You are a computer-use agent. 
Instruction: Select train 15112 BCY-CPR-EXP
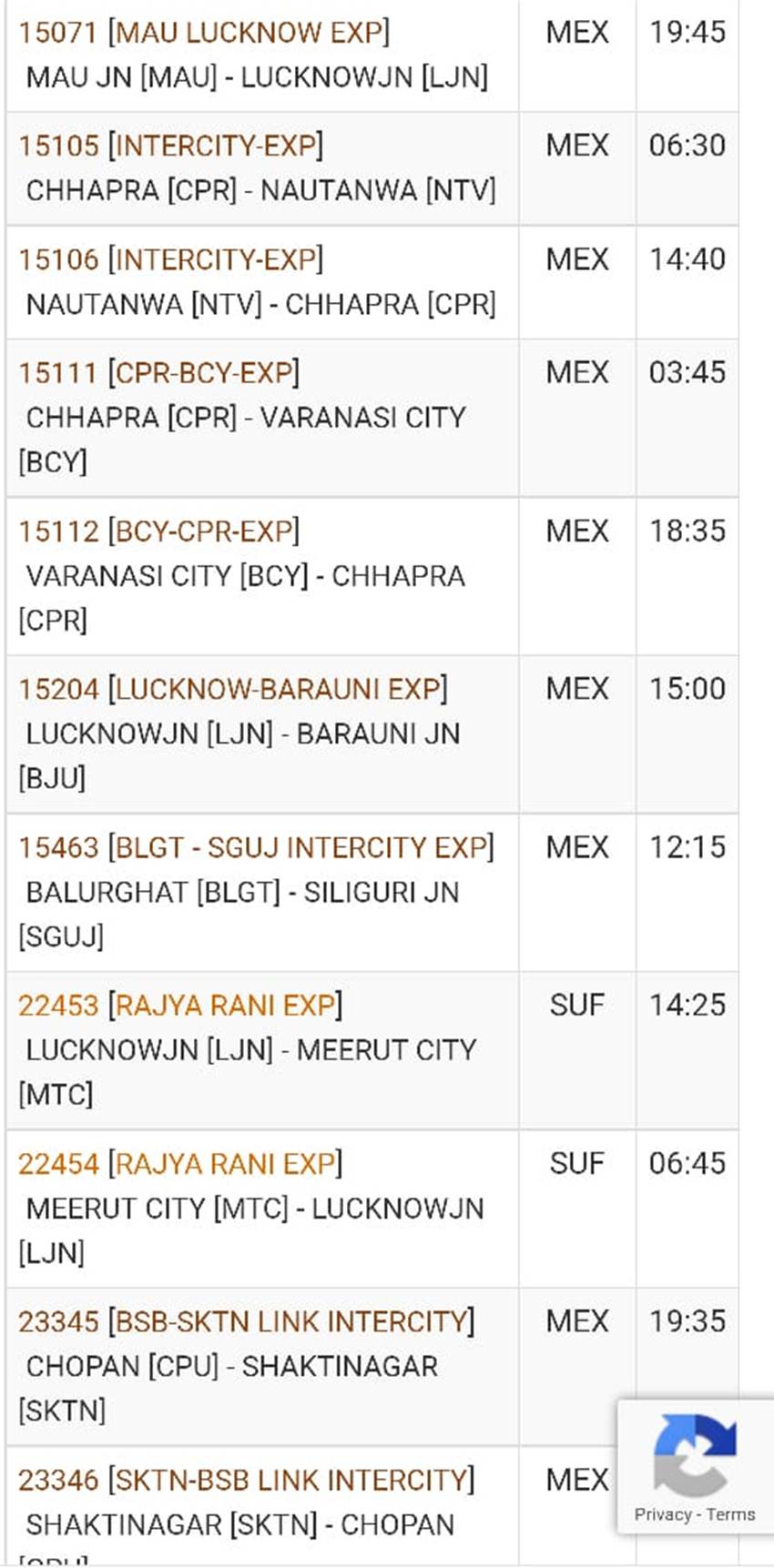click(159, 531)
